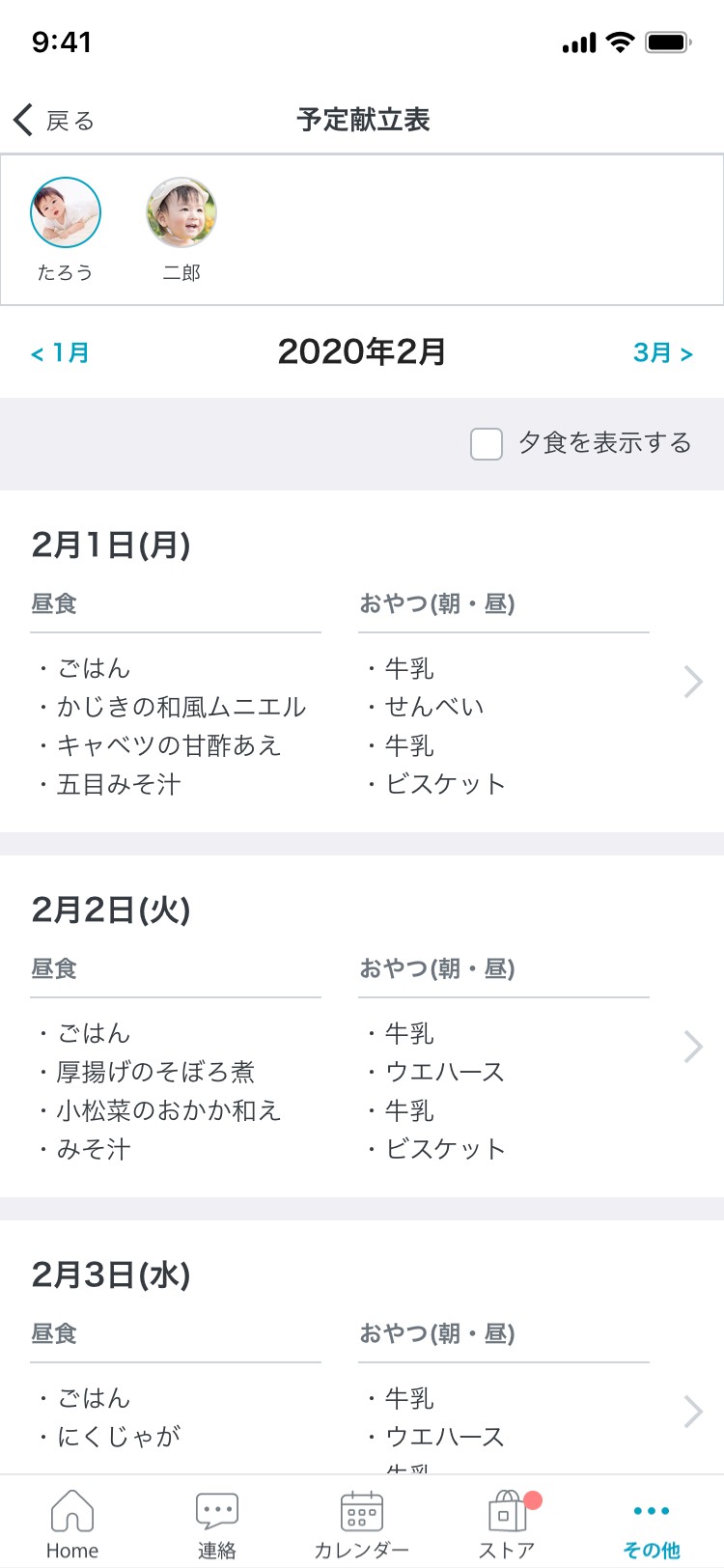Tap the その他 tab

(x=652, y=1524)
